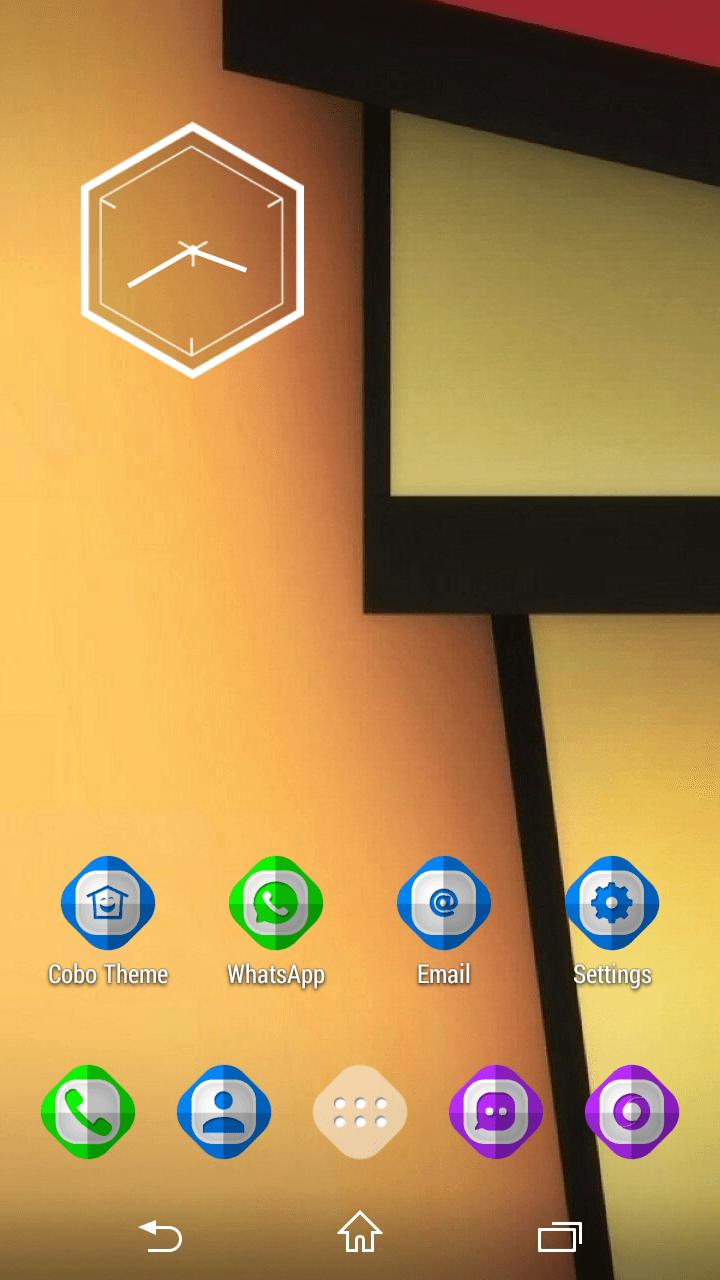This screenshot has height=1280, width=720.
Task: Open the Contacts app in the dock
Action: (224, 1112)
